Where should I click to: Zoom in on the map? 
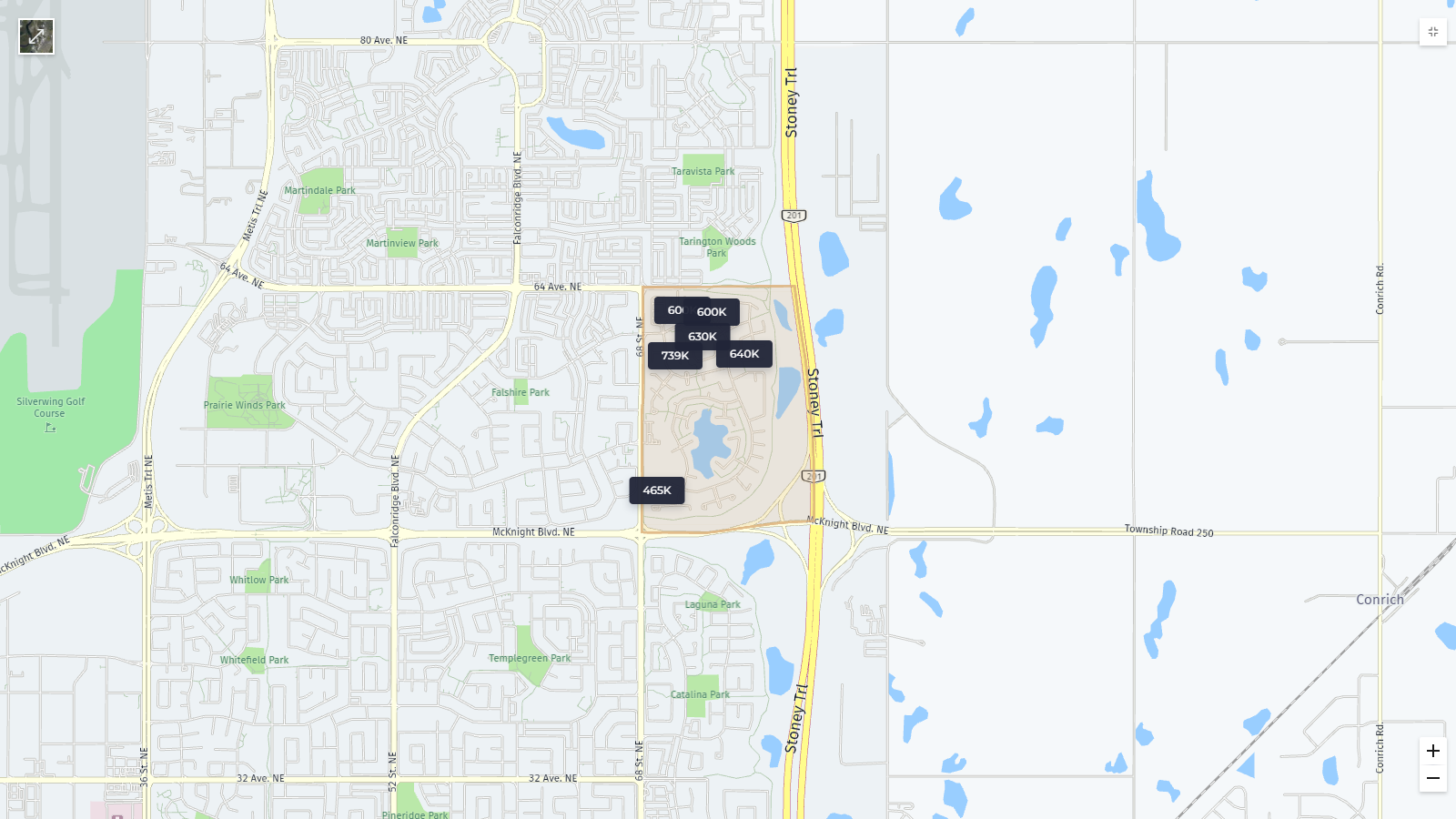1432,751
